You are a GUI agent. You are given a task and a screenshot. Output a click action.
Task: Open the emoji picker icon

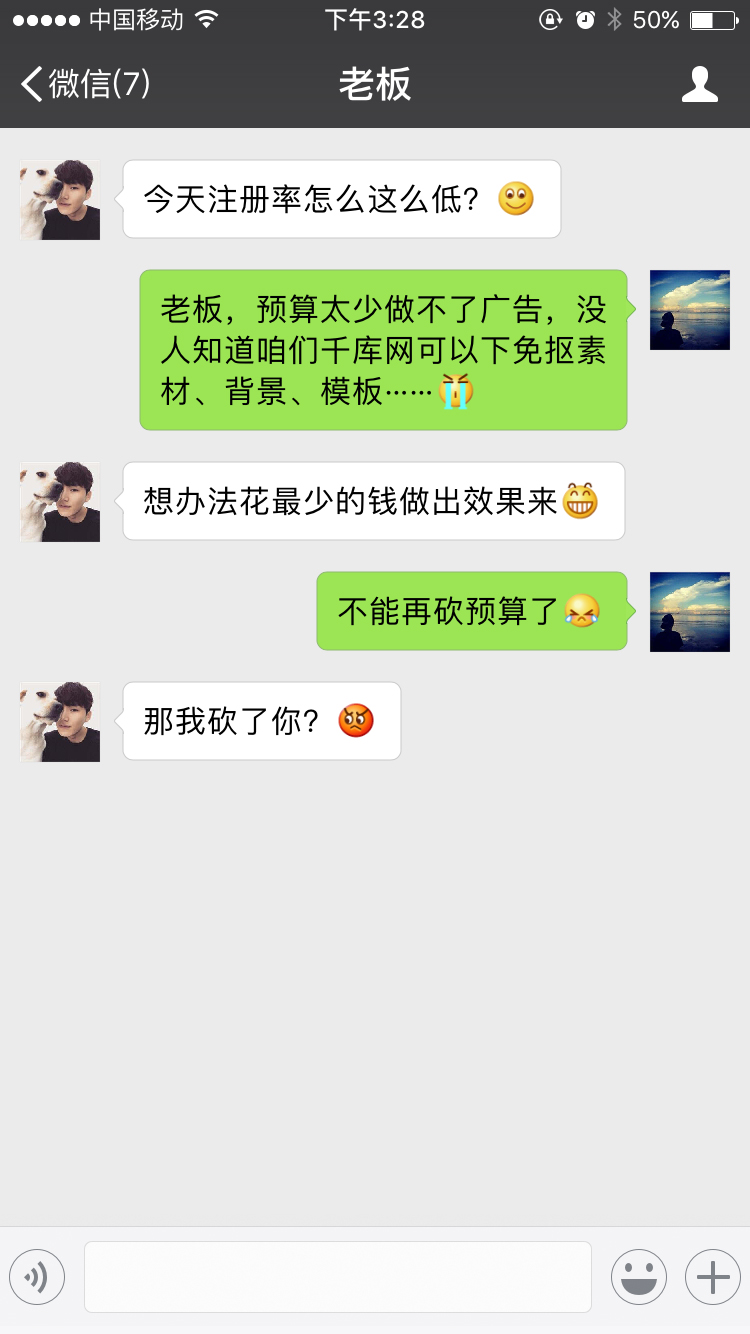pos(638,1277)
